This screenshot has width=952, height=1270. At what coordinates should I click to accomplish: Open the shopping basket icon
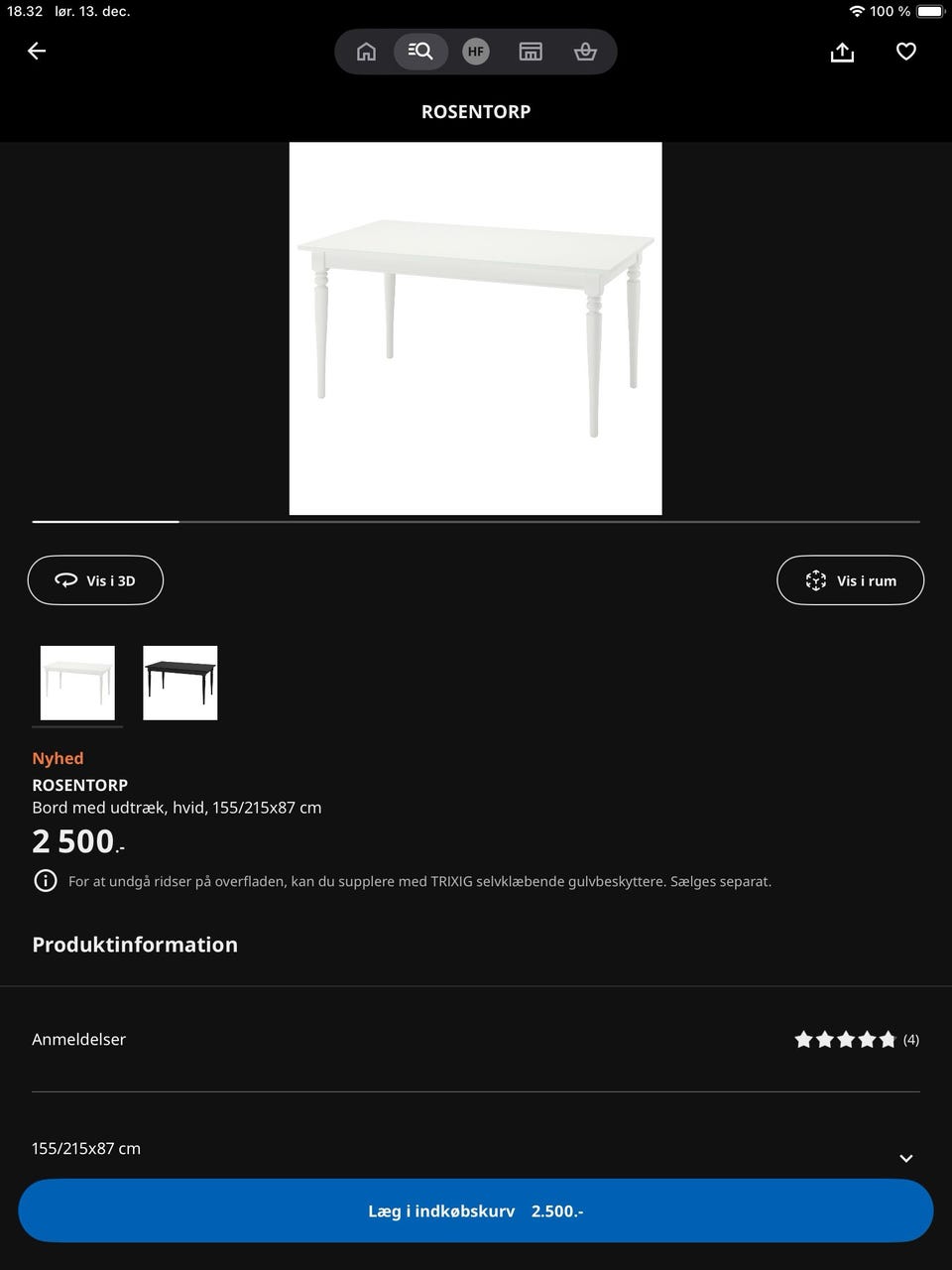(x=586, y=51)
